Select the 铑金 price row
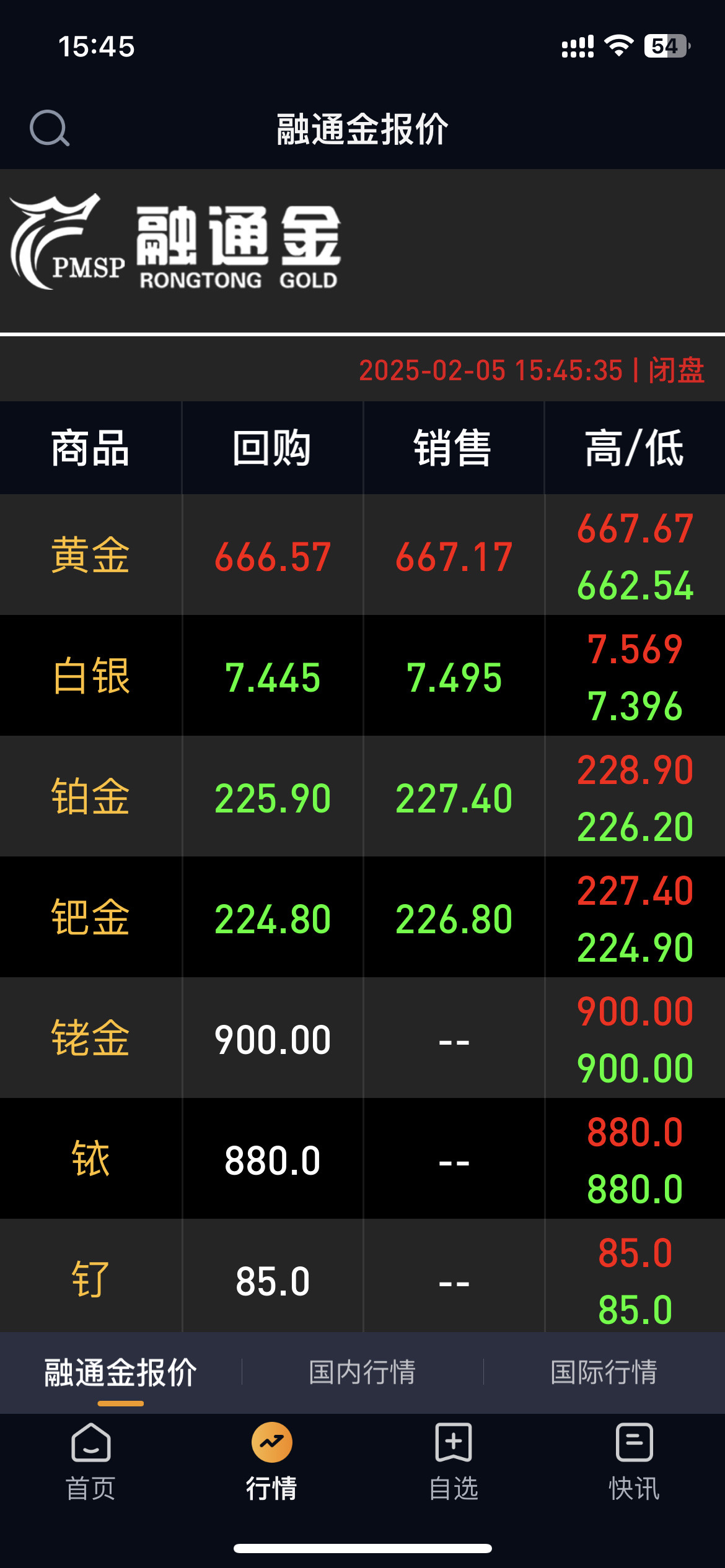 (90, 1038)
